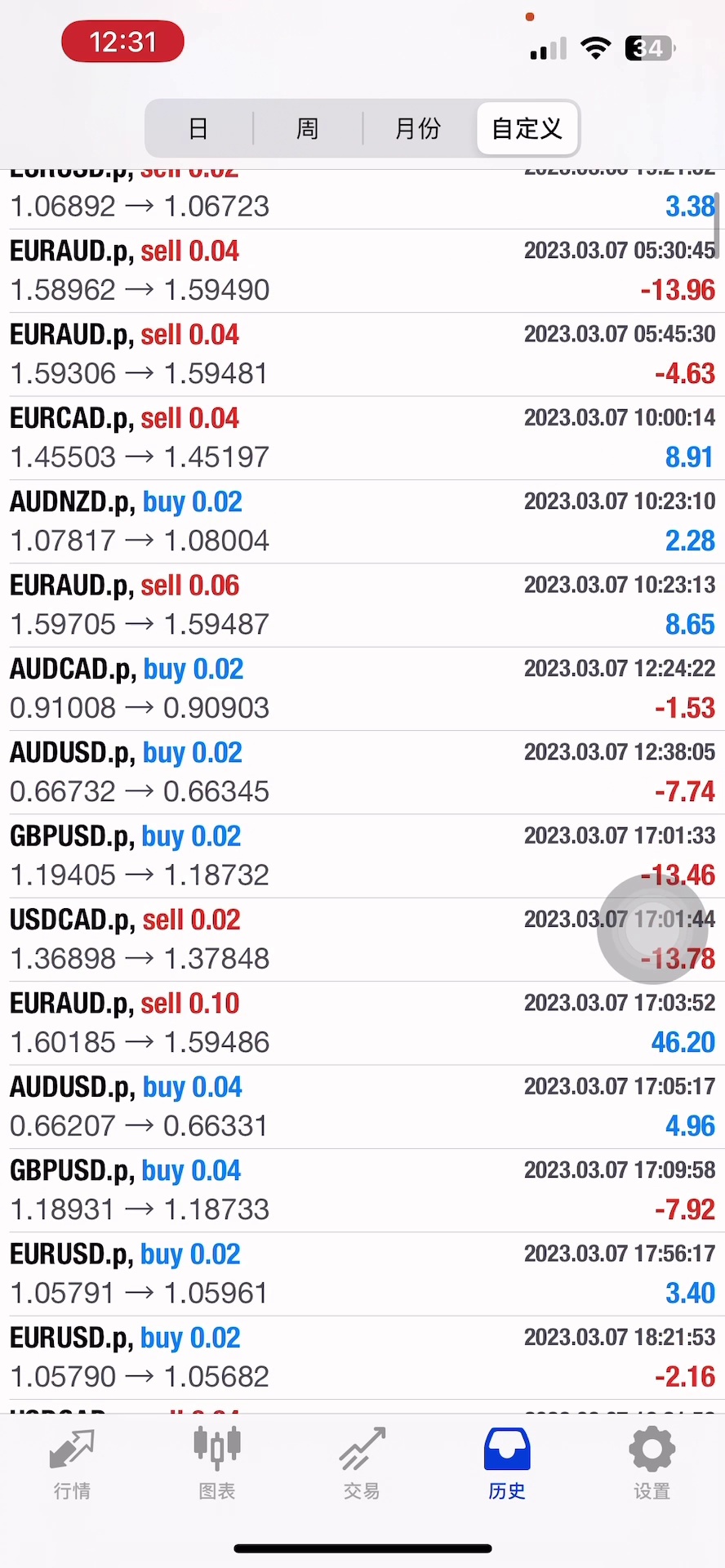Expand the EURUSD.p trade closed at 18:21:53

pos(362,1358)
